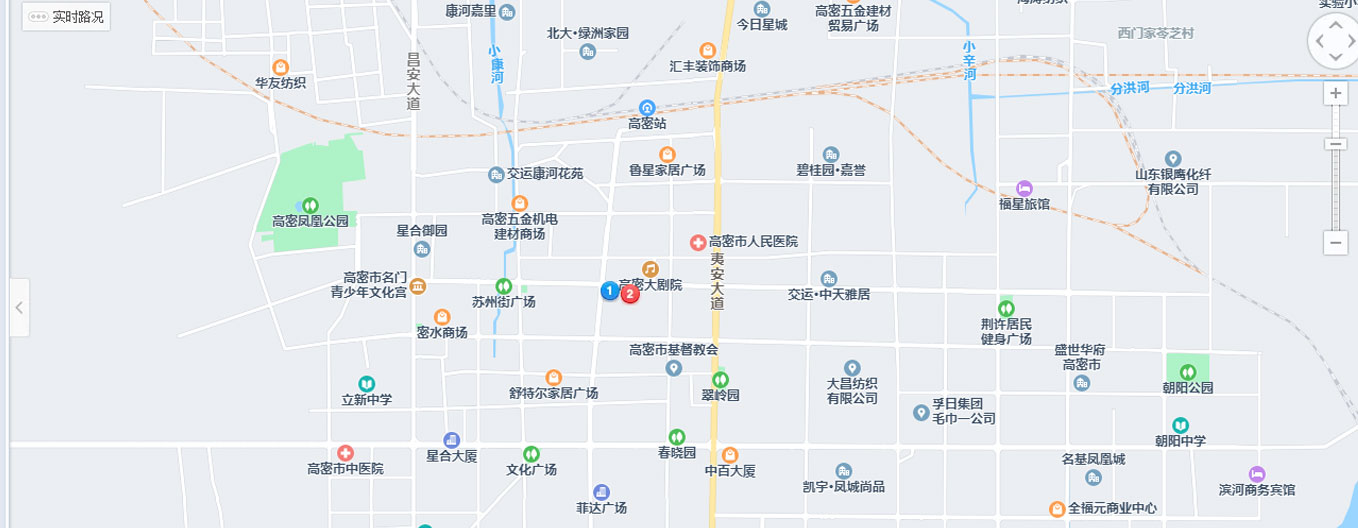
Task: Tap the pan control compass
Action: tap(1332, 42)
